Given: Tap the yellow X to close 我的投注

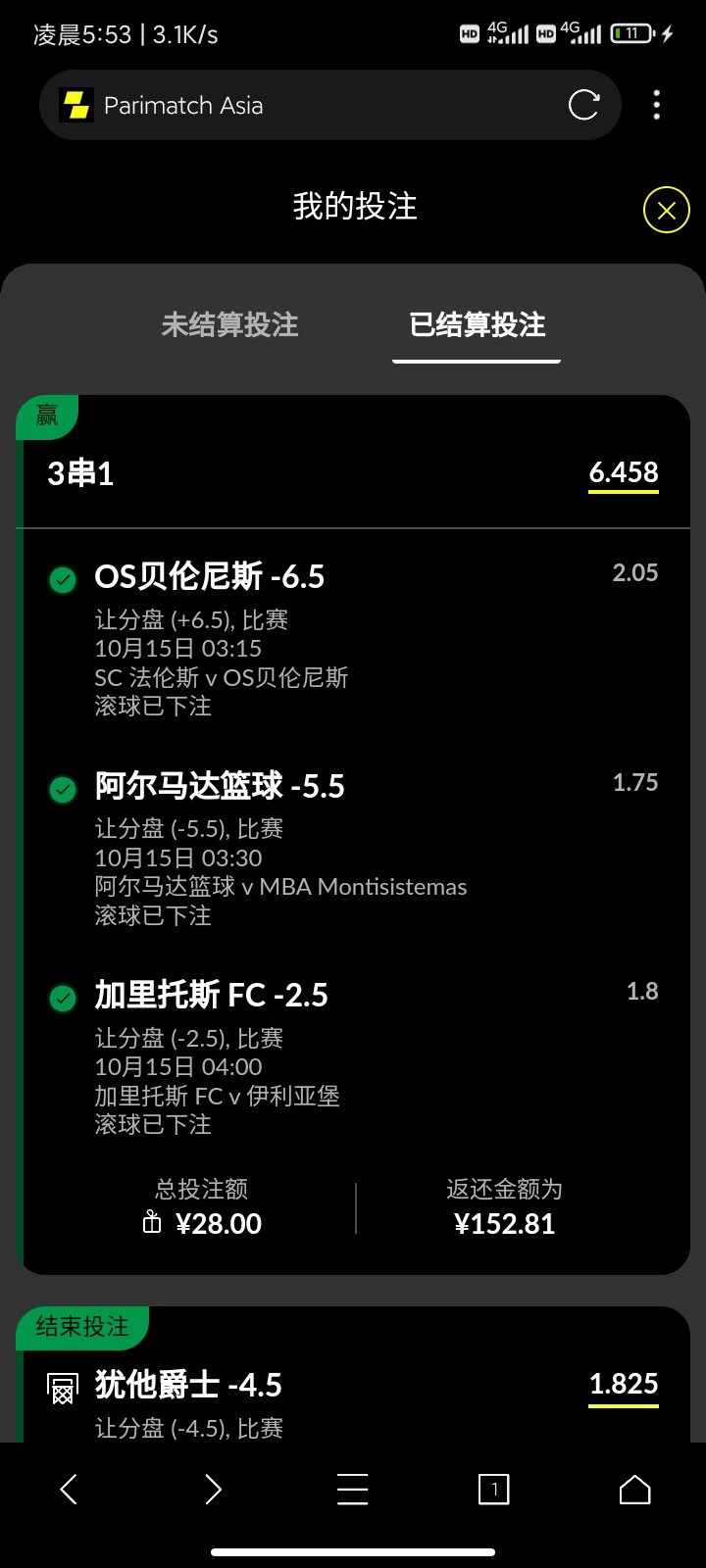Looking at the screenshot, I should click(666, 209).
